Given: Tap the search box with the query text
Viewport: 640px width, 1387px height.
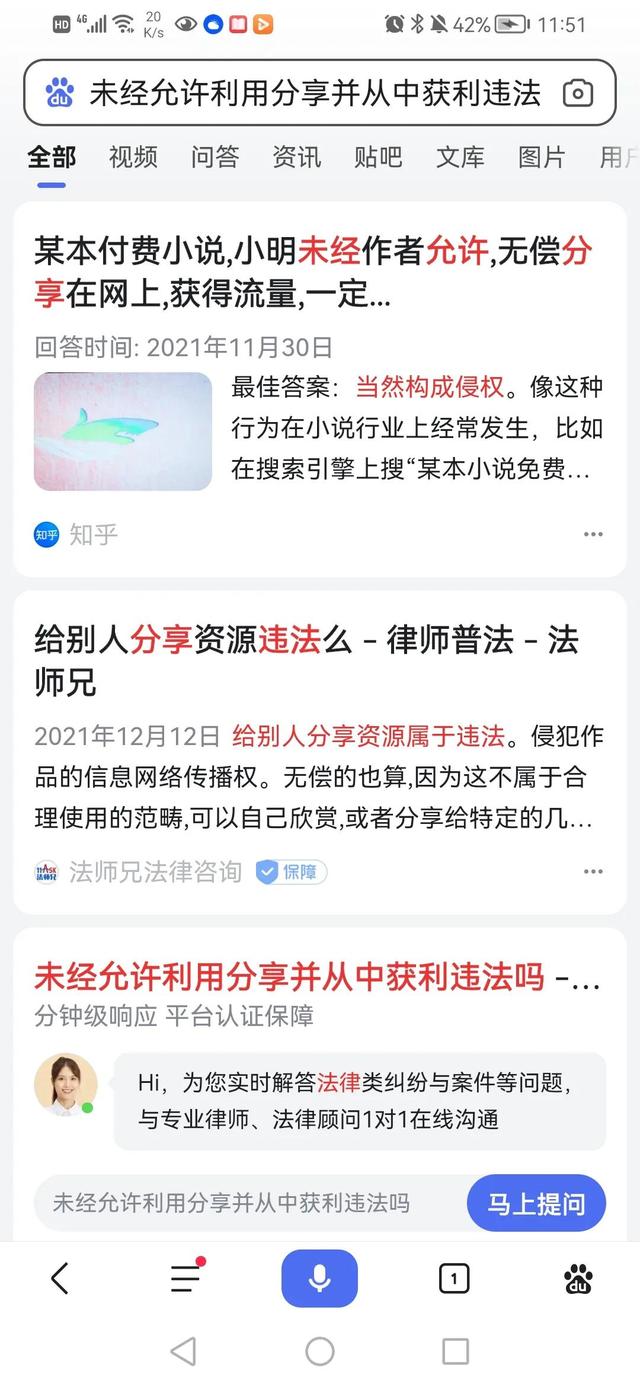Looking at the screenshot, I should (314, 93).
